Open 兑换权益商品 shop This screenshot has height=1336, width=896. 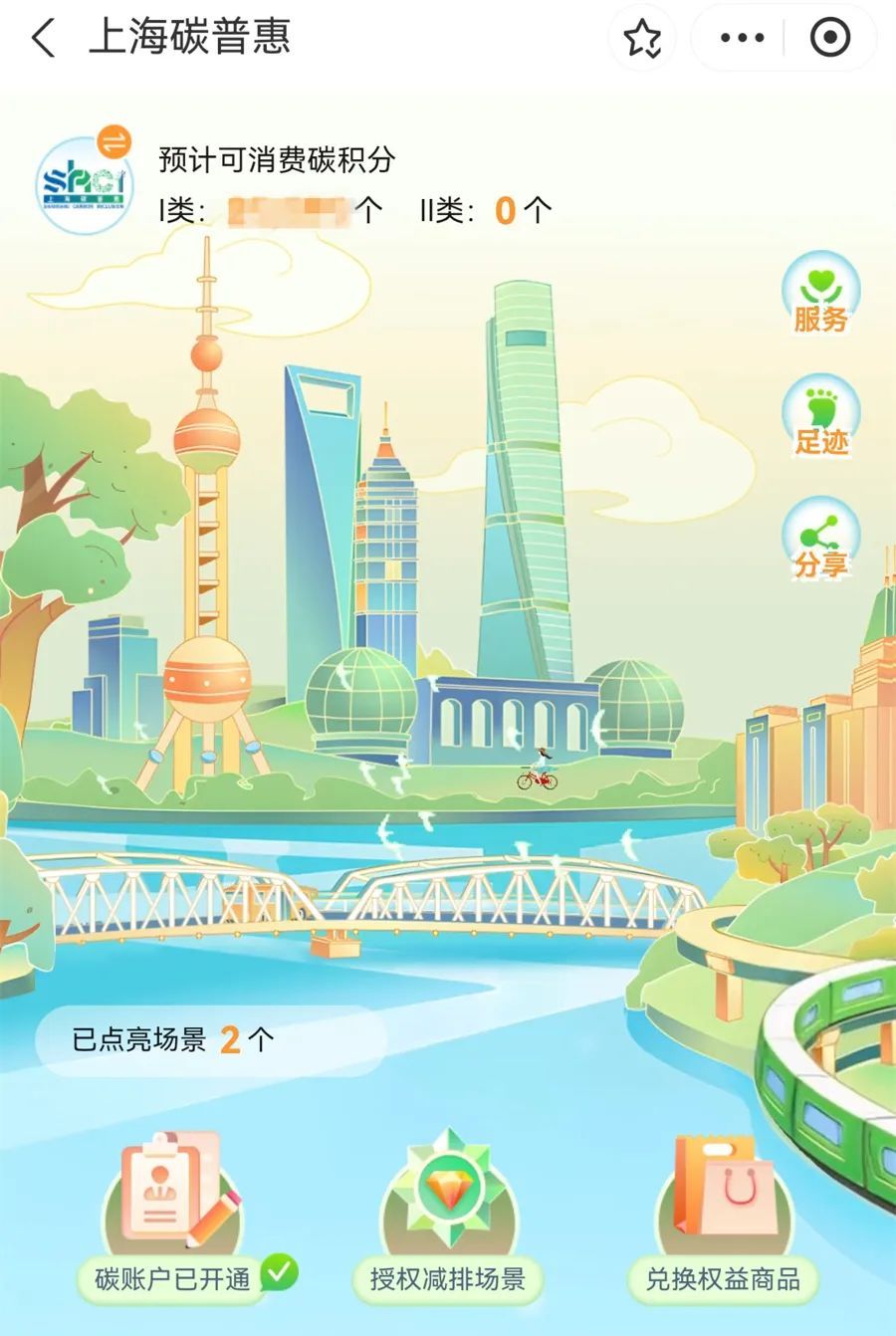pos(724,1226)
